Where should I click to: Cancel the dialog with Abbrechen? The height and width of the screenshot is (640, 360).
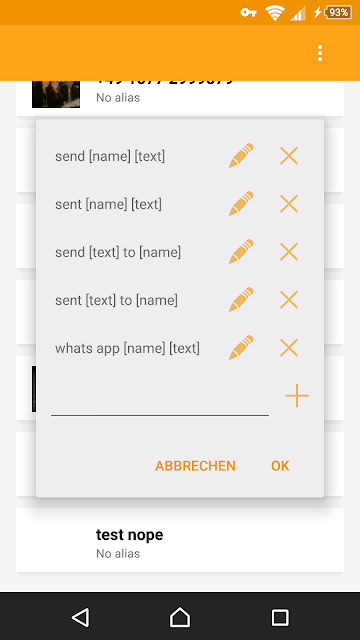195,466
